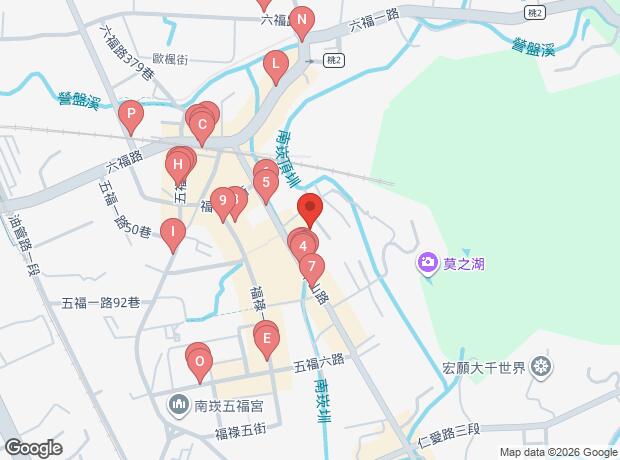Select map marker L
Viewport: 620px width, 460px height.
tap(276, 67)
